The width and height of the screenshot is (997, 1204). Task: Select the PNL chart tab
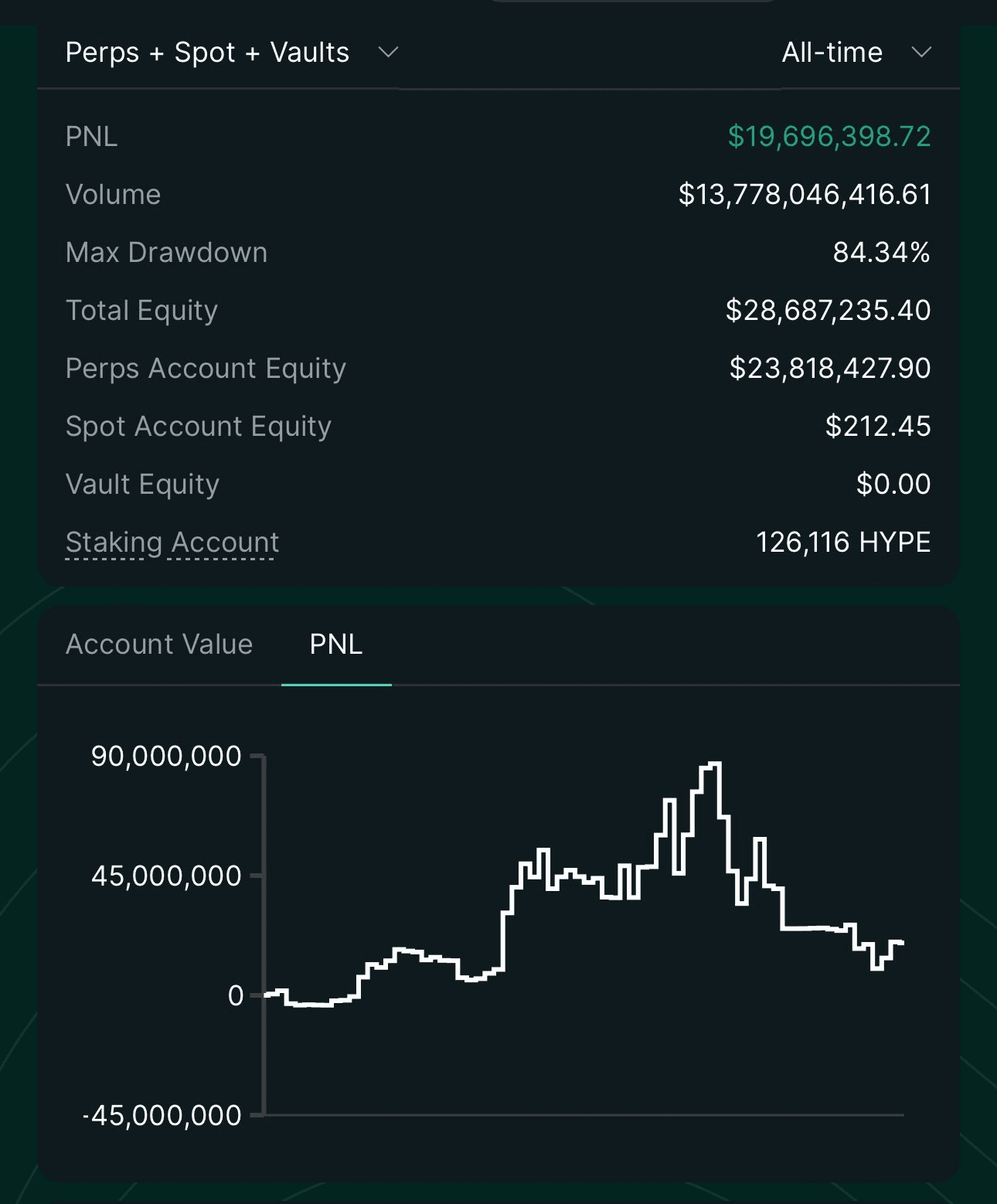click(336, 645)
